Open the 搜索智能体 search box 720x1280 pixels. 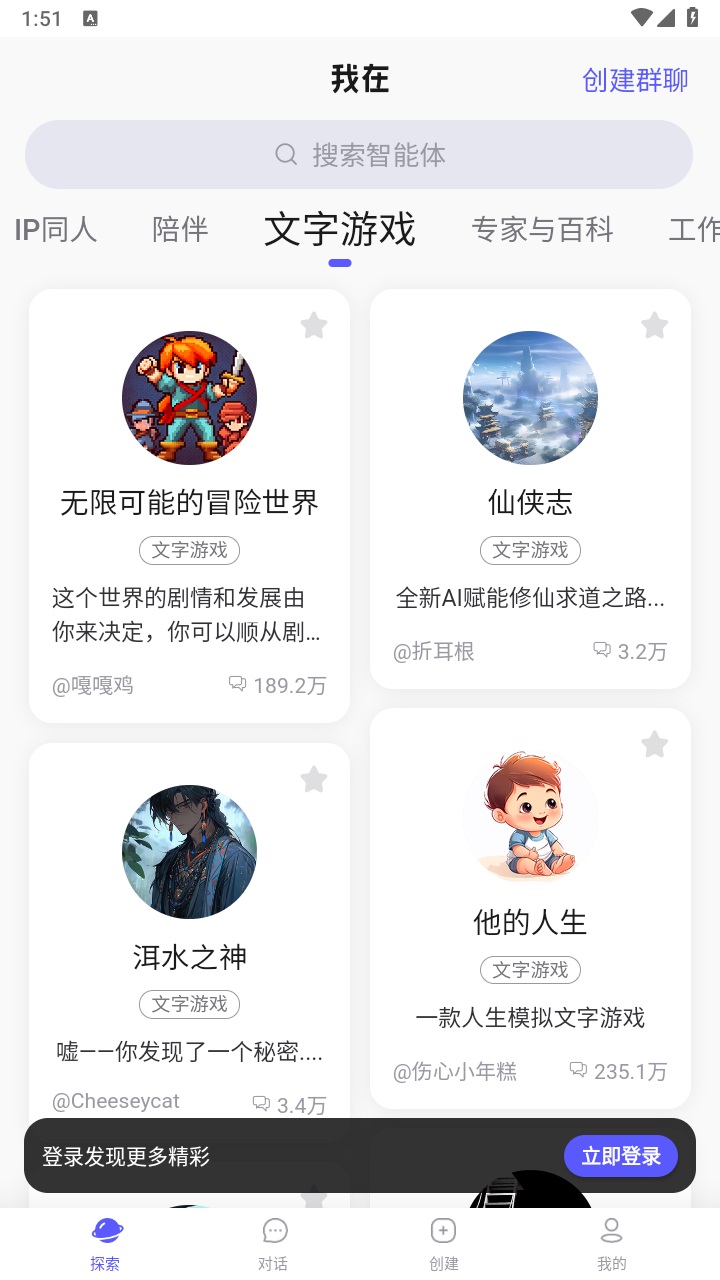[359, 155]
